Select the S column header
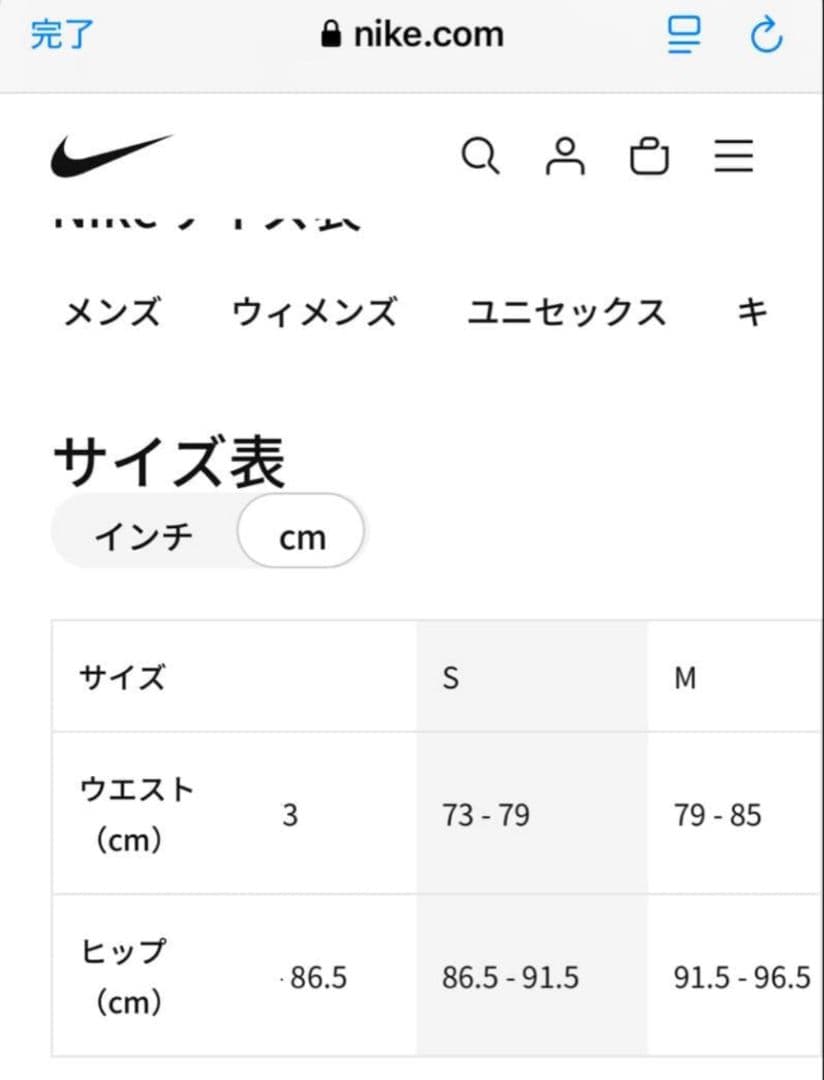 (x=451, y=678)
